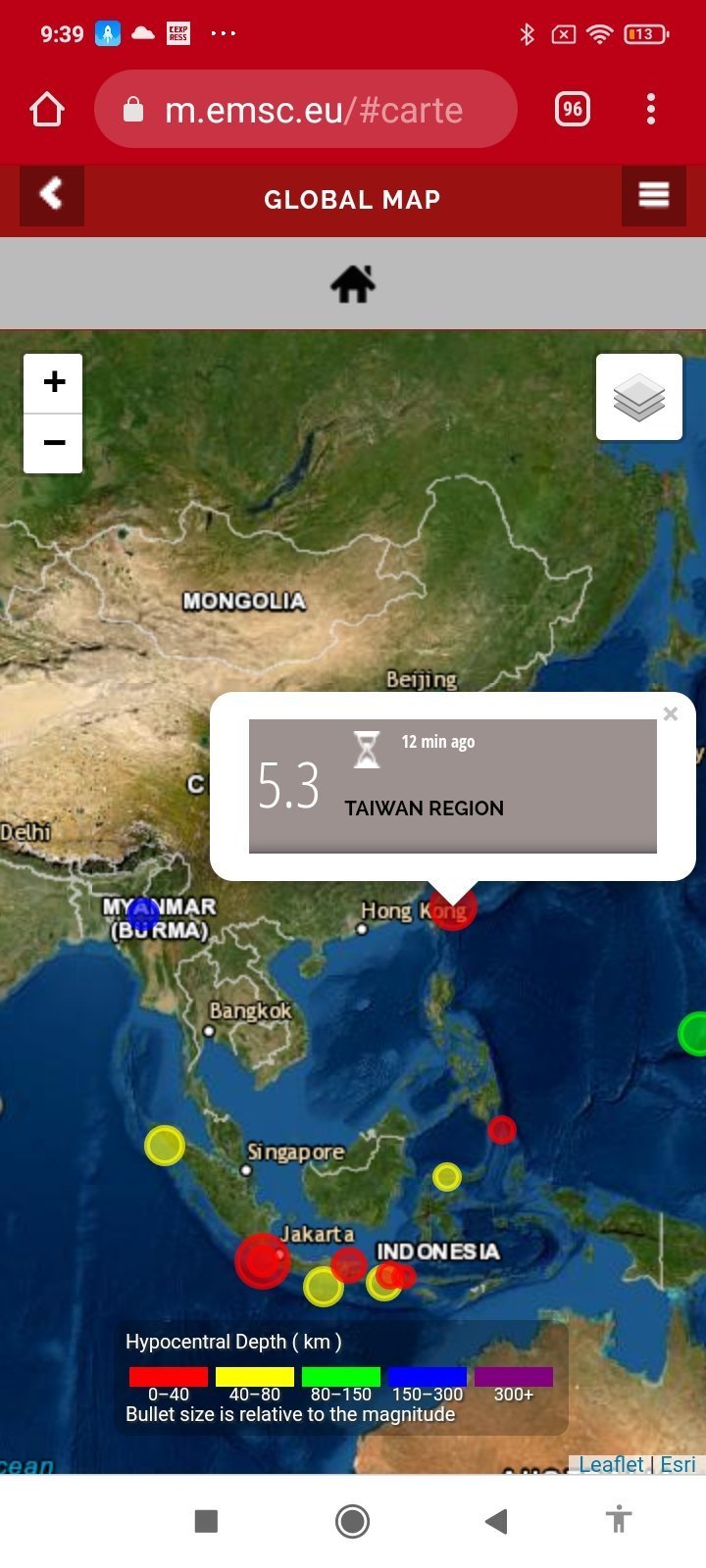This screenshot has height=1568, width=706.
Task: Tap the black house icon below header
Action: pyautogui.click(x=353, y=284)
